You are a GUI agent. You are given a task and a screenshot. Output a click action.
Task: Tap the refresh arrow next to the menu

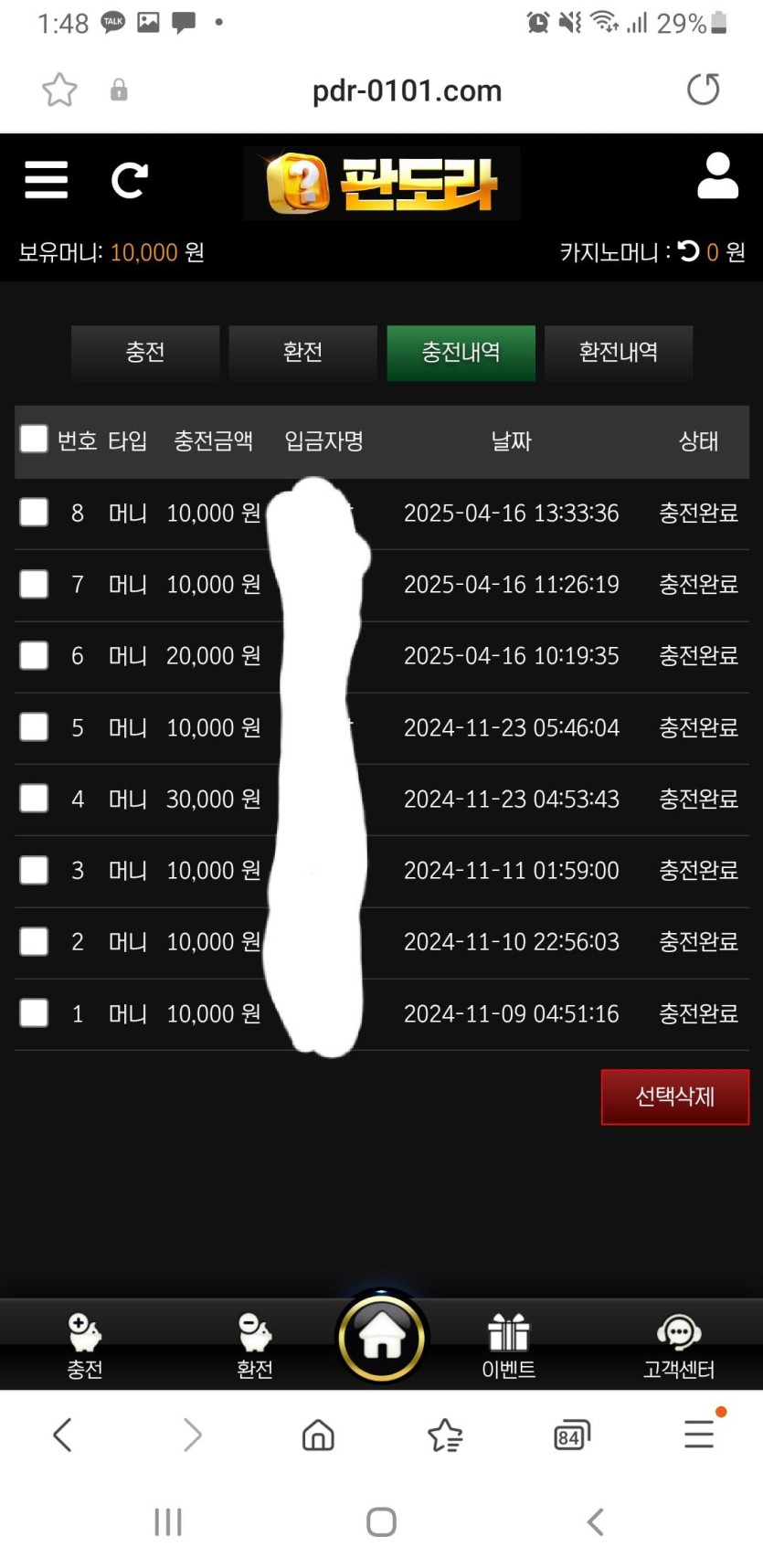click(x=129, y=180)
